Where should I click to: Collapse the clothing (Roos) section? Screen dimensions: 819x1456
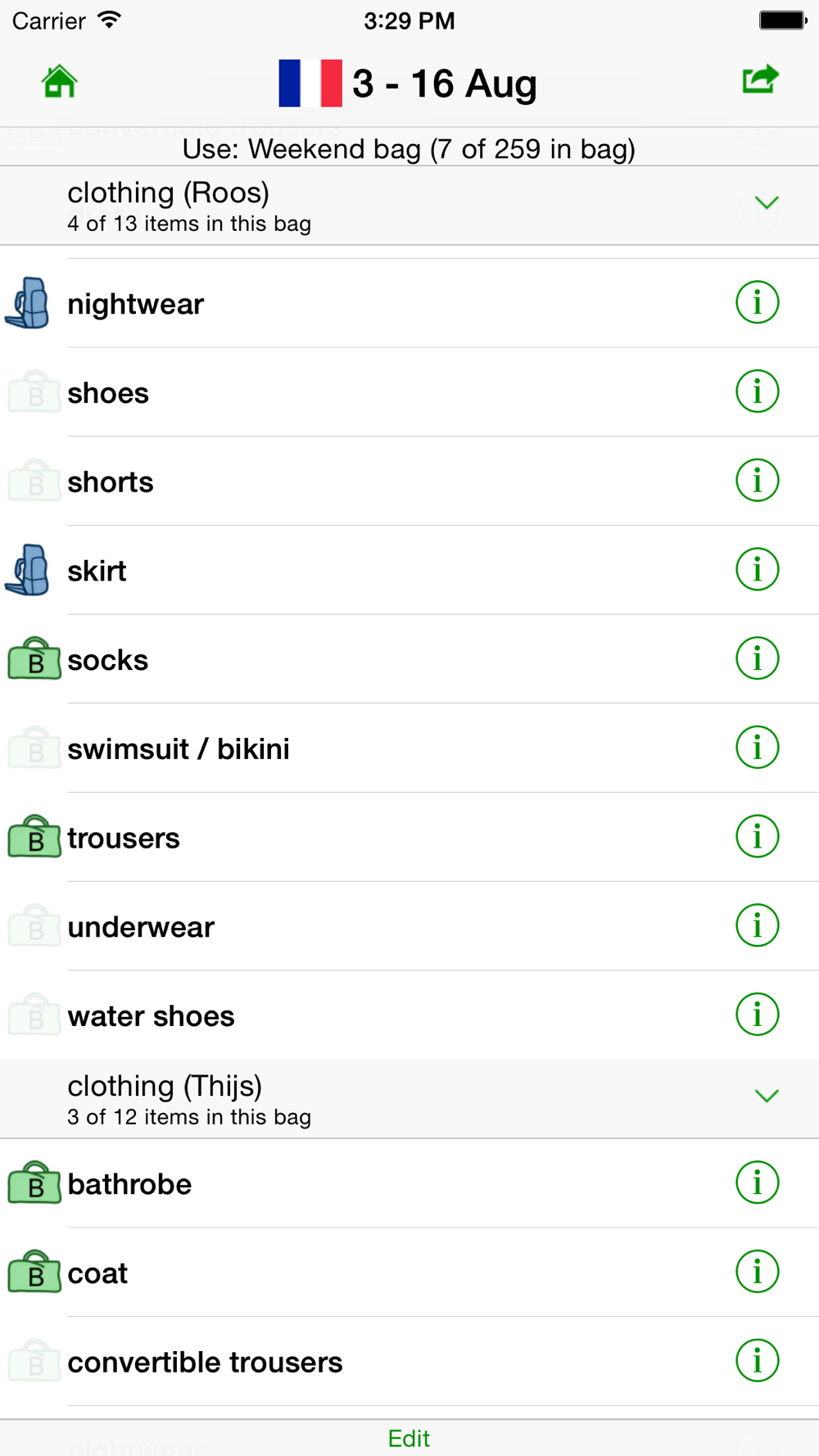pos(766,203)
